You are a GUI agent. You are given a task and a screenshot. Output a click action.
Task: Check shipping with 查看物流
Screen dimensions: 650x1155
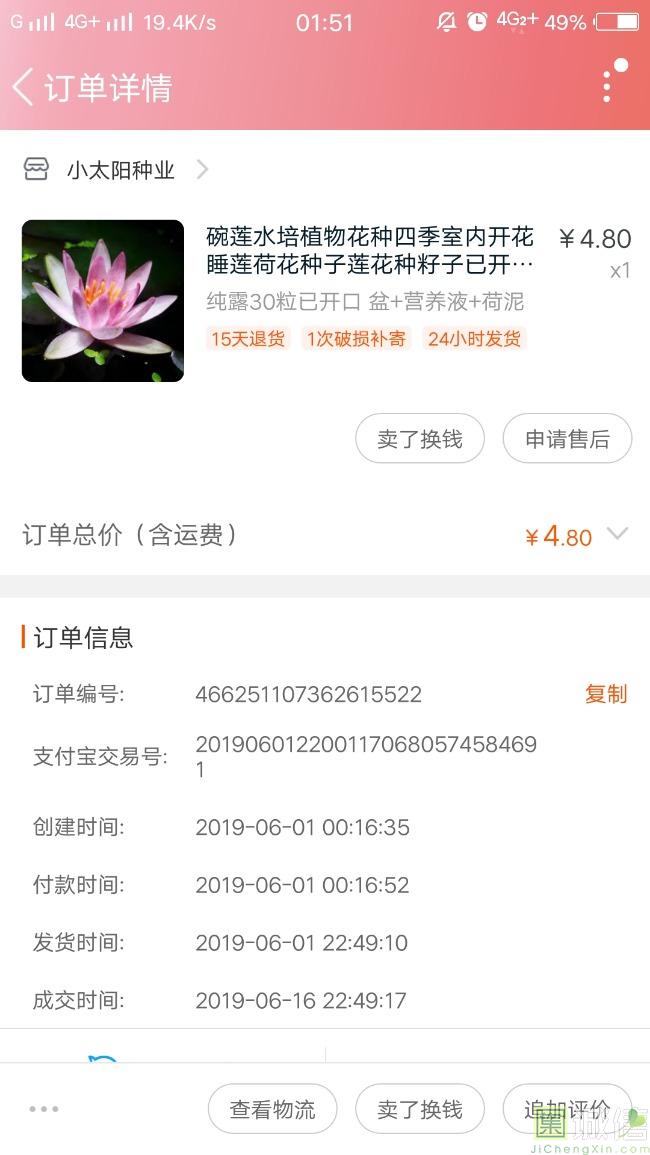point(272,1109)
